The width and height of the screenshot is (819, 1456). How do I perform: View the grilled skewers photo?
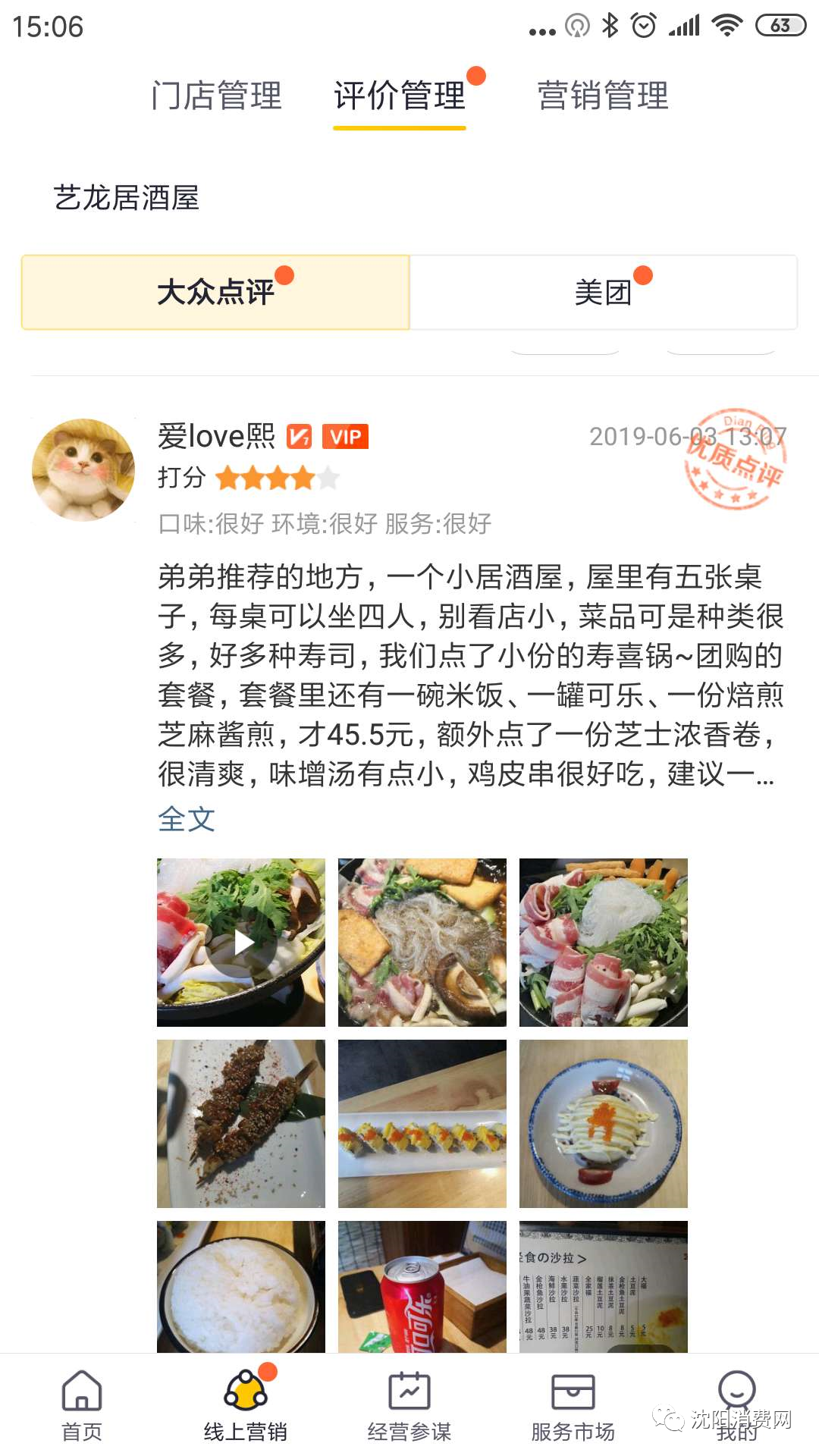click(241, 1123)
